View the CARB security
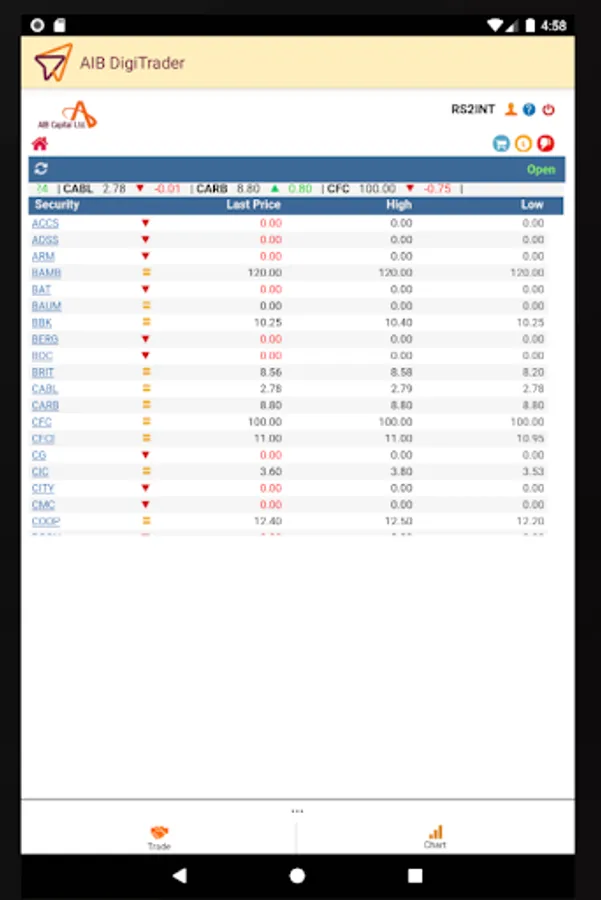 click(45, 405)
